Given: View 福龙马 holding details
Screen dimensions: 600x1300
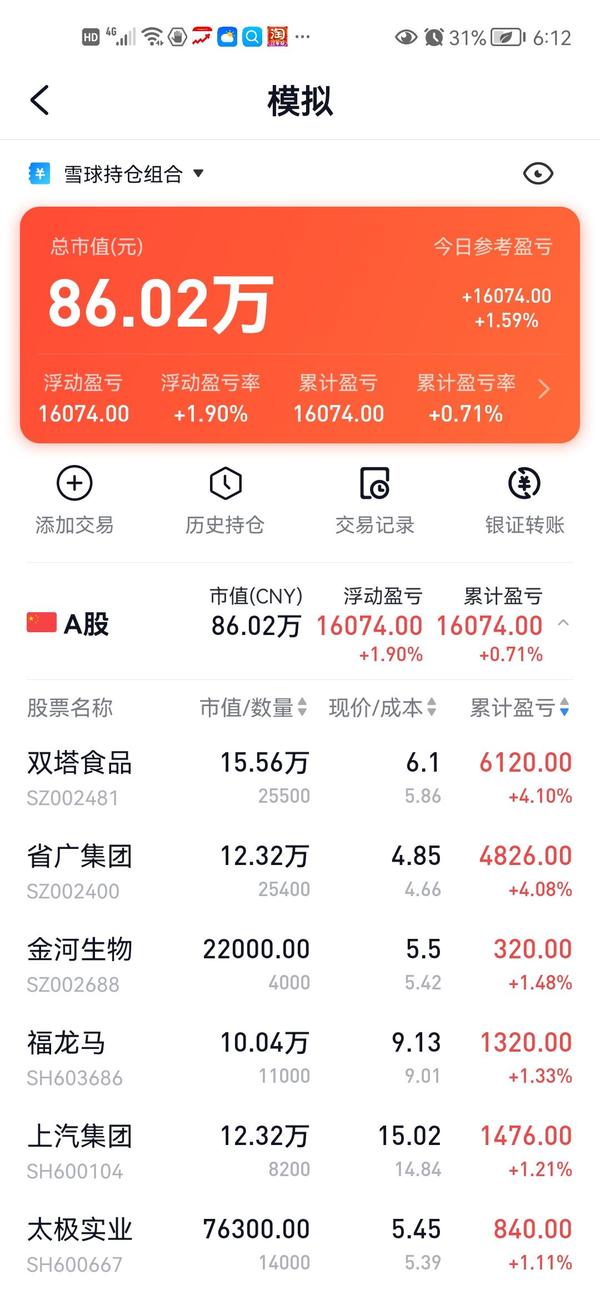Looking at the screenshot, I should click(x=300, y=1059).
